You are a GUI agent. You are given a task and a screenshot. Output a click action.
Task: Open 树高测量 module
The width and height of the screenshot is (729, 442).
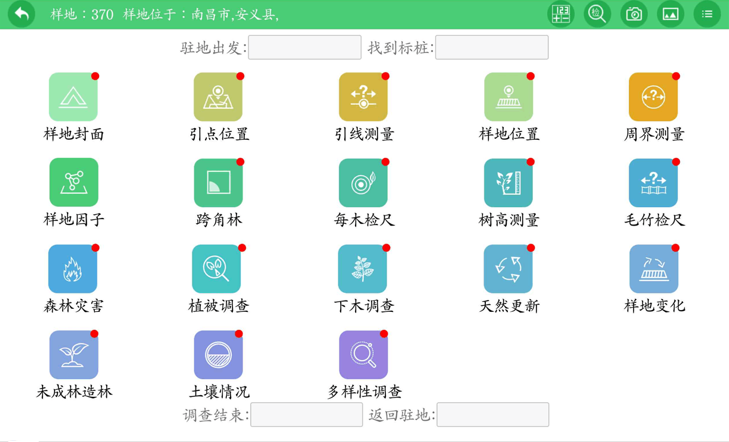click(508, 183)
